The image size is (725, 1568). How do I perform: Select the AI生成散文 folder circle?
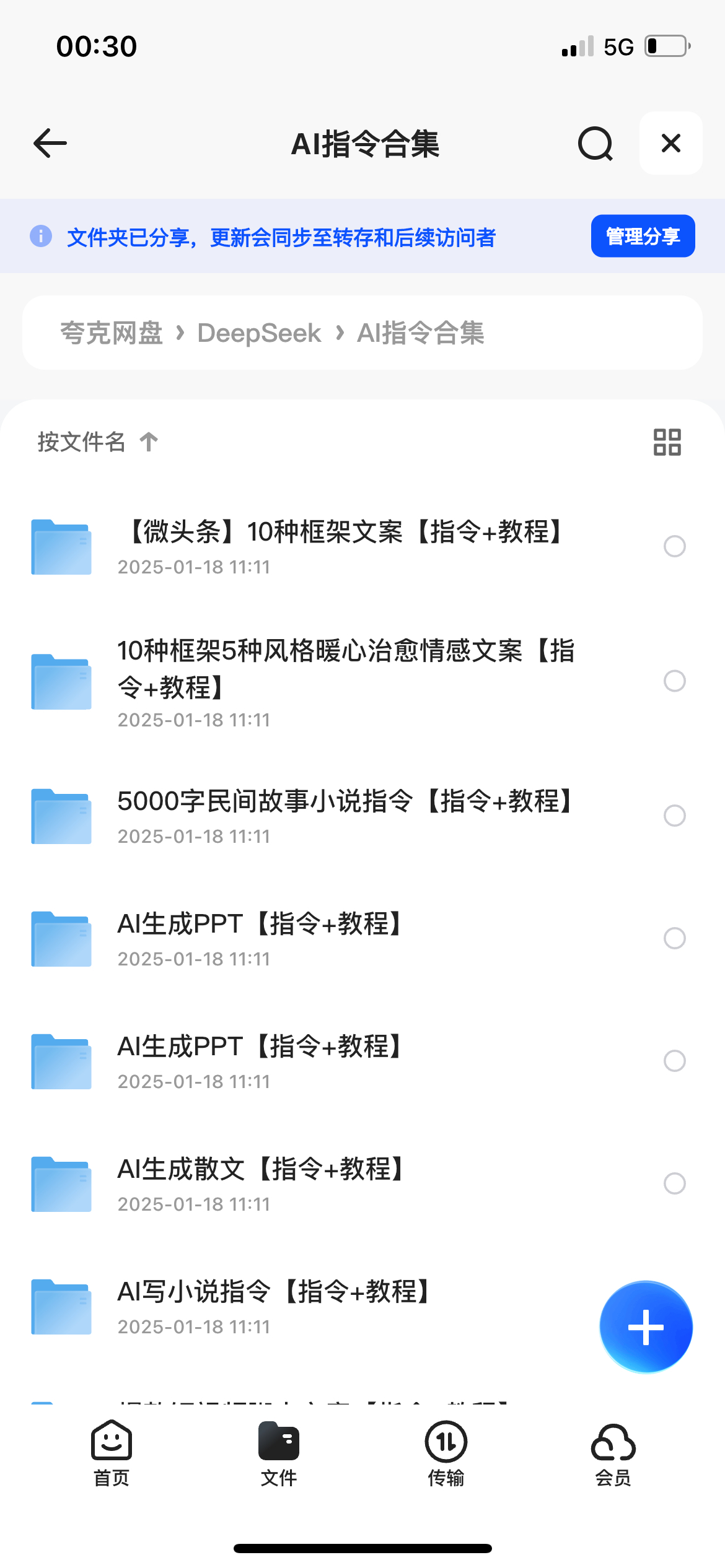pos(674,1183)
